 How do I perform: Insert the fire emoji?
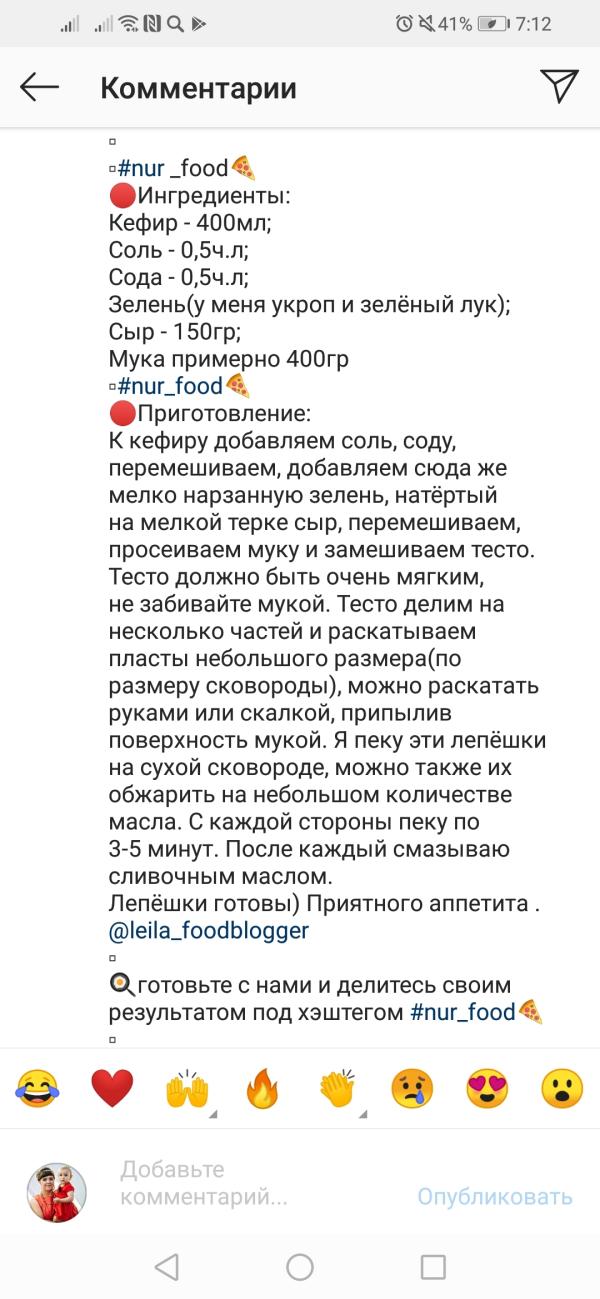click(263, 1088)
